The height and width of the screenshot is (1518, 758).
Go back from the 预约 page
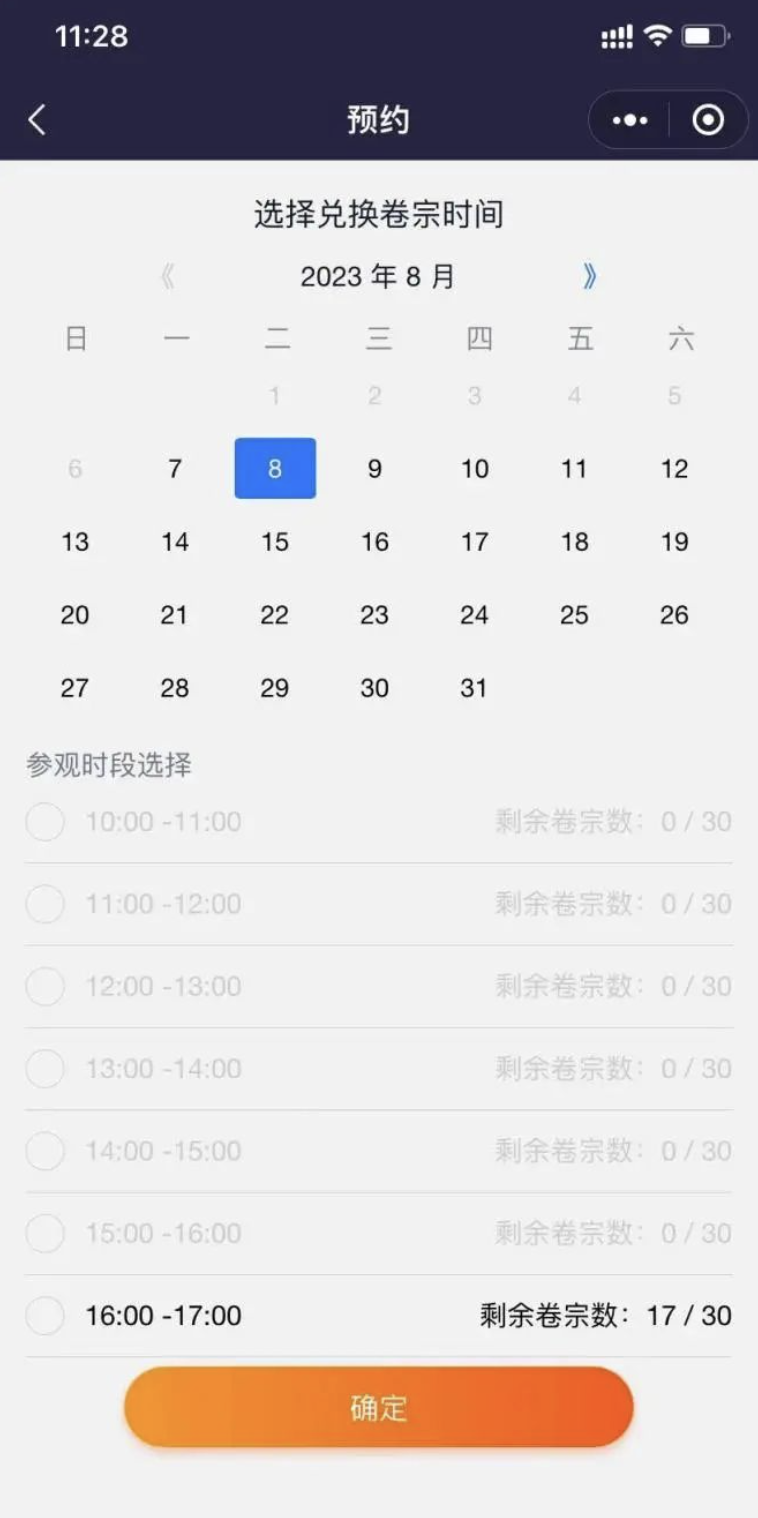37,120
